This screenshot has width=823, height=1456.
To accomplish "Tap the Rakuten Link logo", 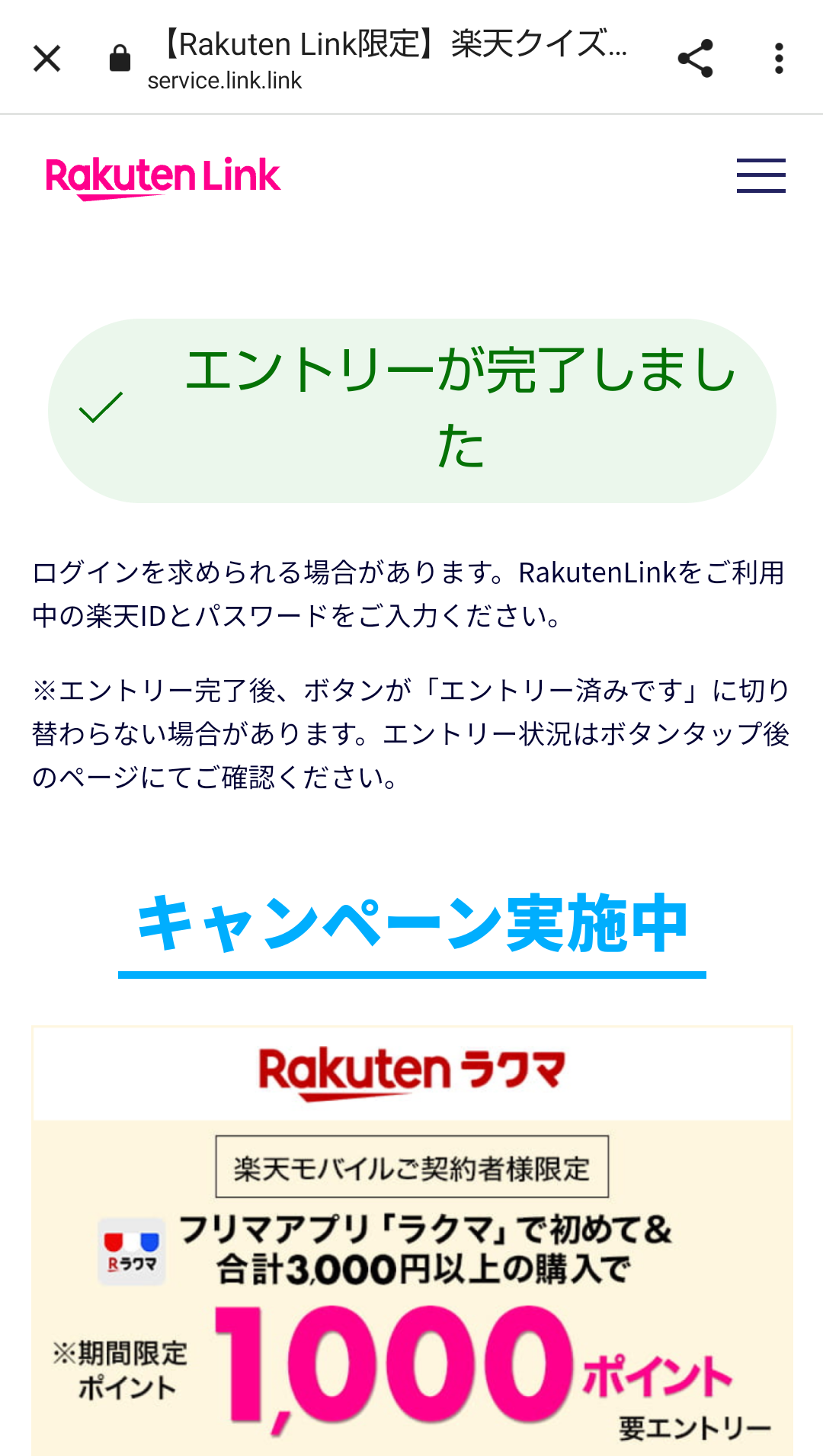I will click(x=163, y=177).
